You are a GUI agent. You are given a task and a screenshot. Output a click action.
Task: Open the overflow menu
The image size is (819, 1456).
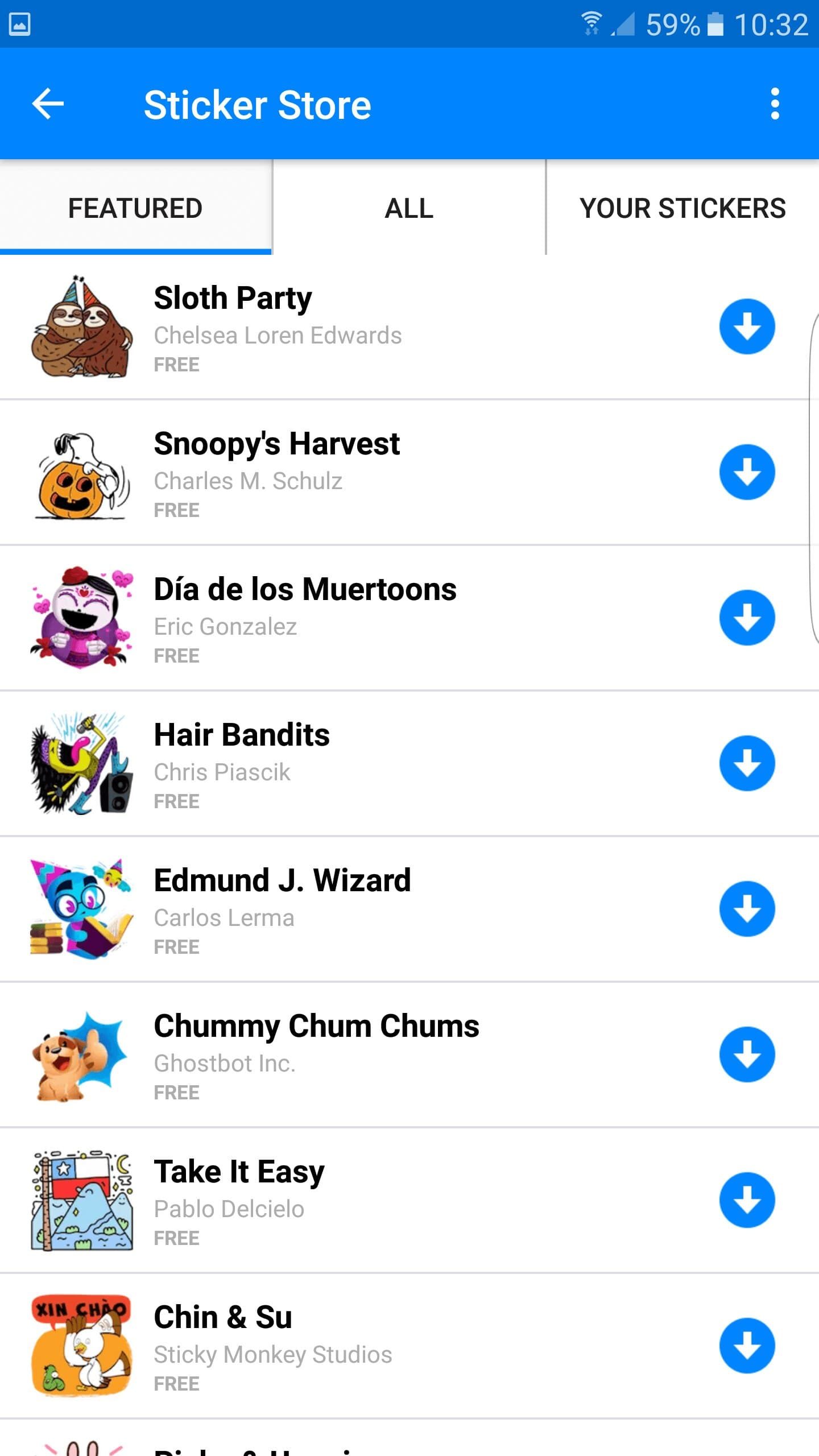(x=774, y=104)
